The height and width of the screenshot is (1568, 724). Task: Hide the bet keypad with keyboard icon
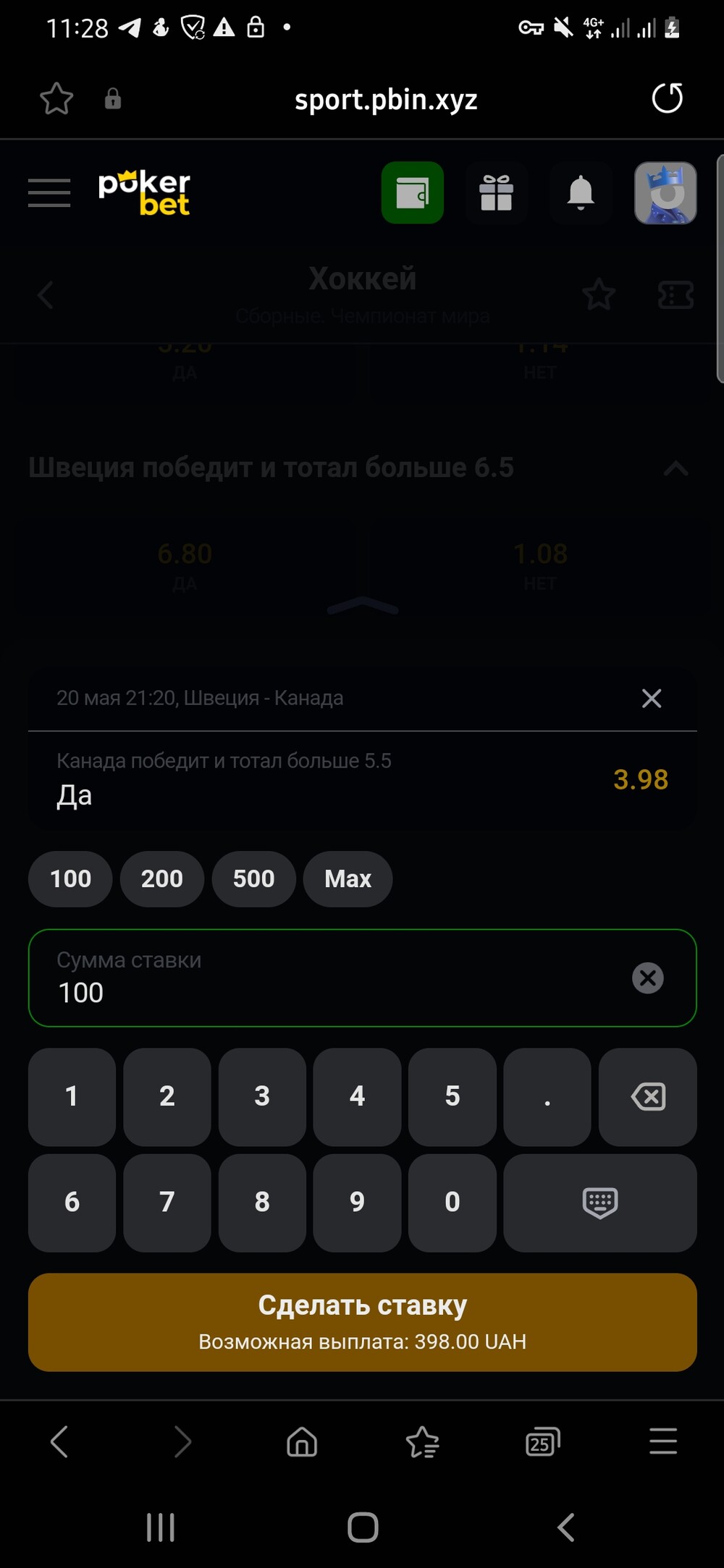tap(600, 1203)
